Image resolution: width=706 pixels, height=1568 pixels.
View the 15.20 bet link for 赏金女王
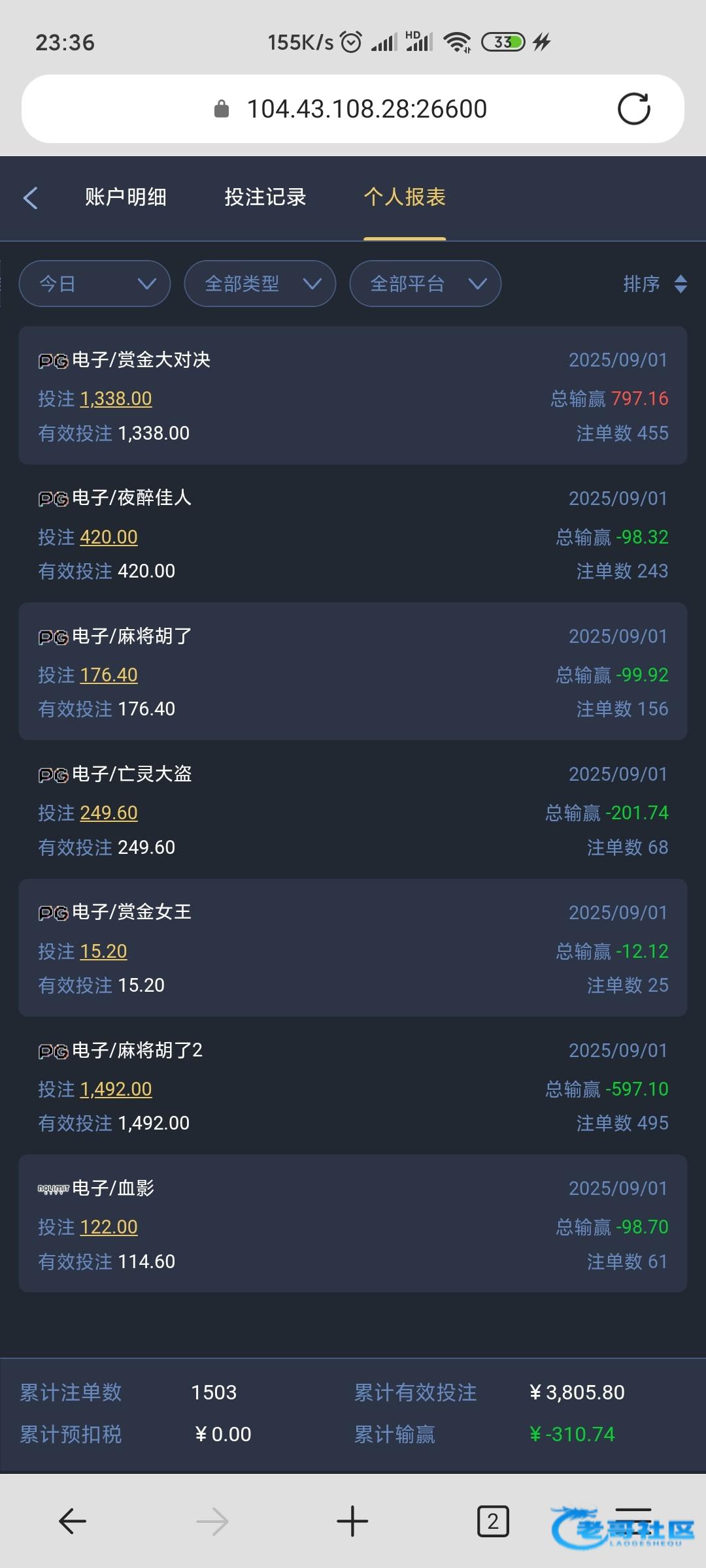tap(103, 951)
